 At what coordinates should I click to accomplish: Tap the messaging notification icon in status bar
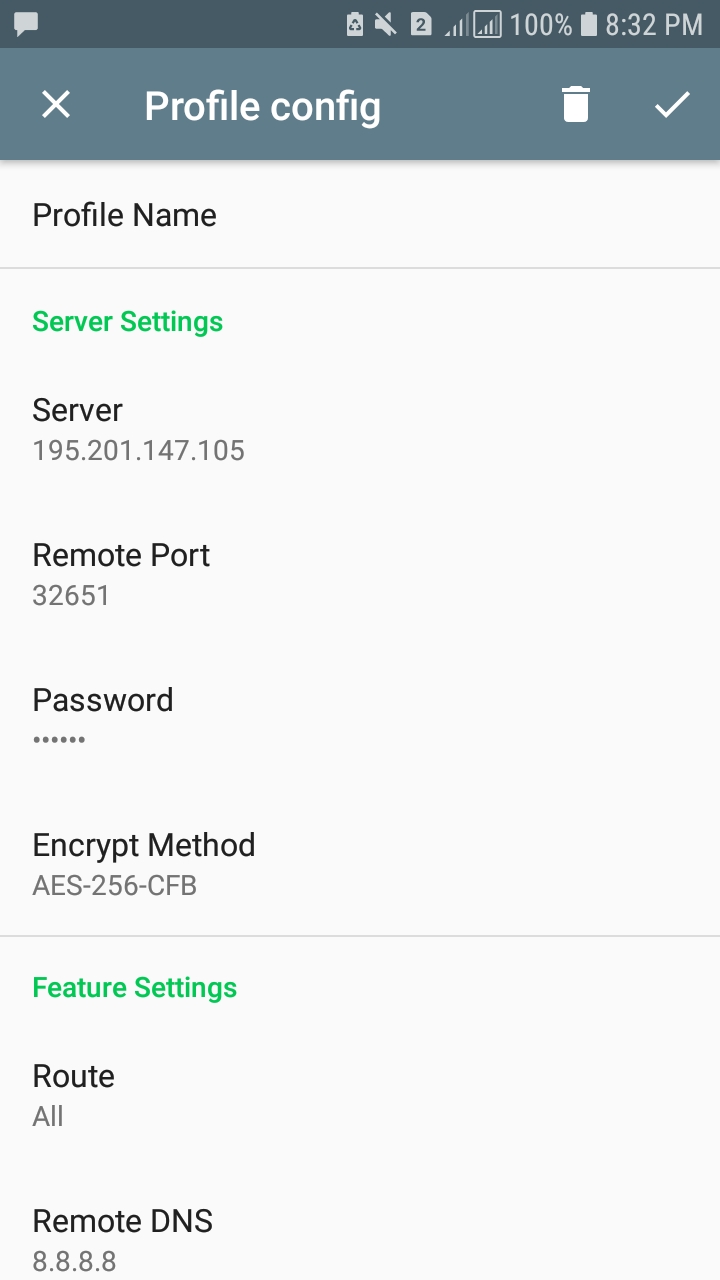(x=24, y=24)
